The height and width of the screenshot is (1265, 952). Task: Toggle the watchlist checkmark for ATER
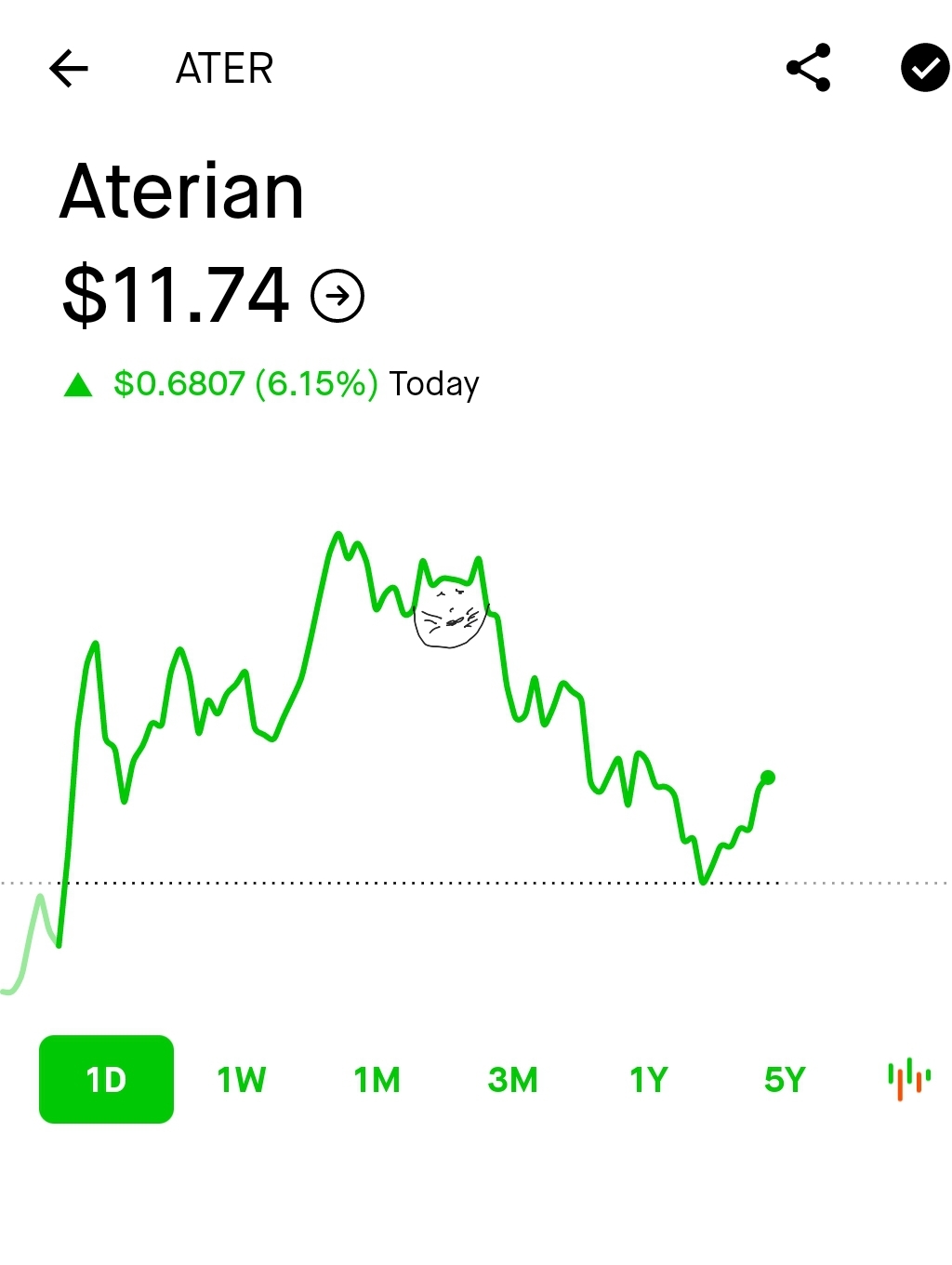(x=924, y=68)
